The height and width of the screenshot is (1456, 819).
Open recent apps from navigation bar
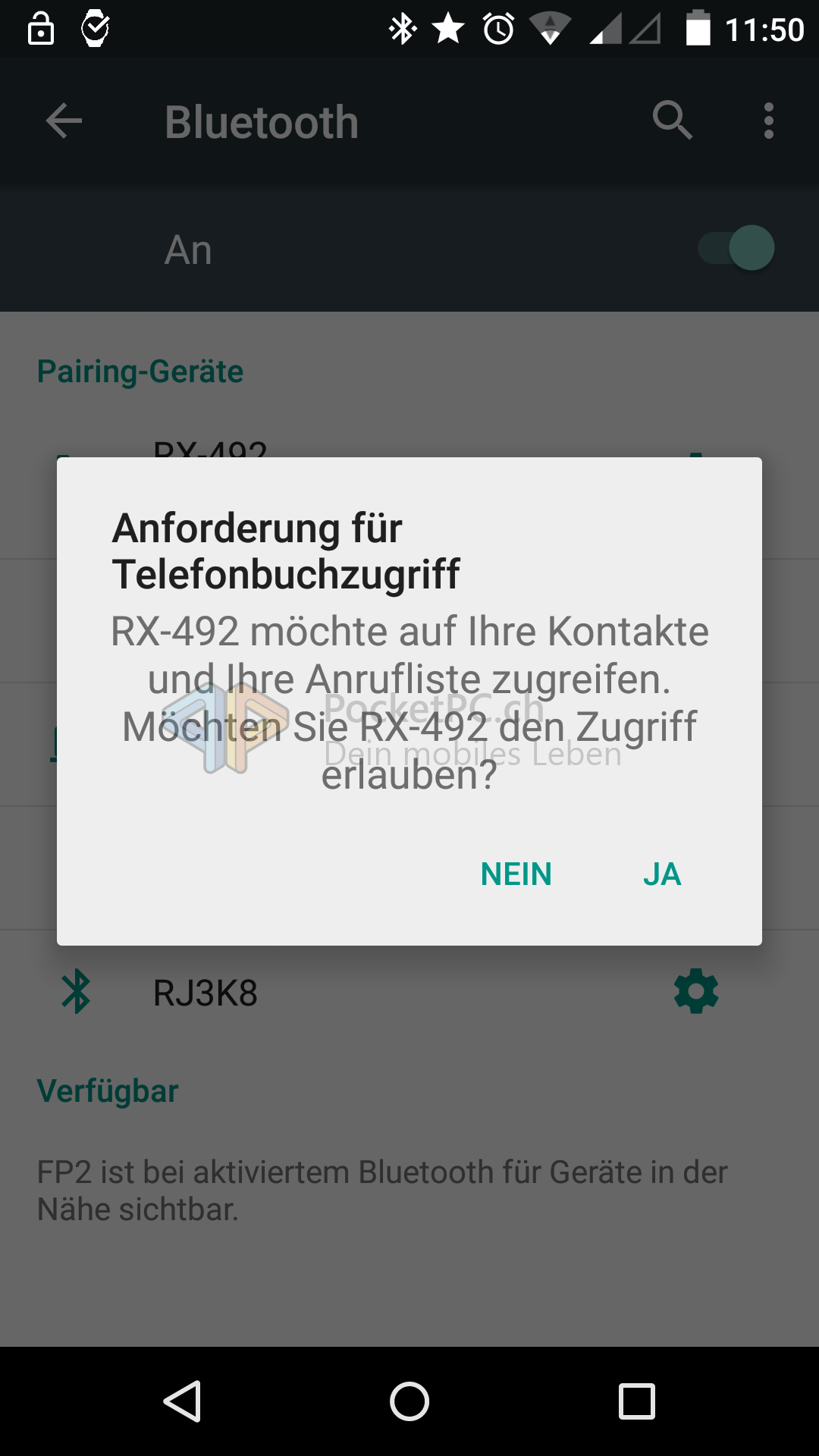tap(637, 1401)
